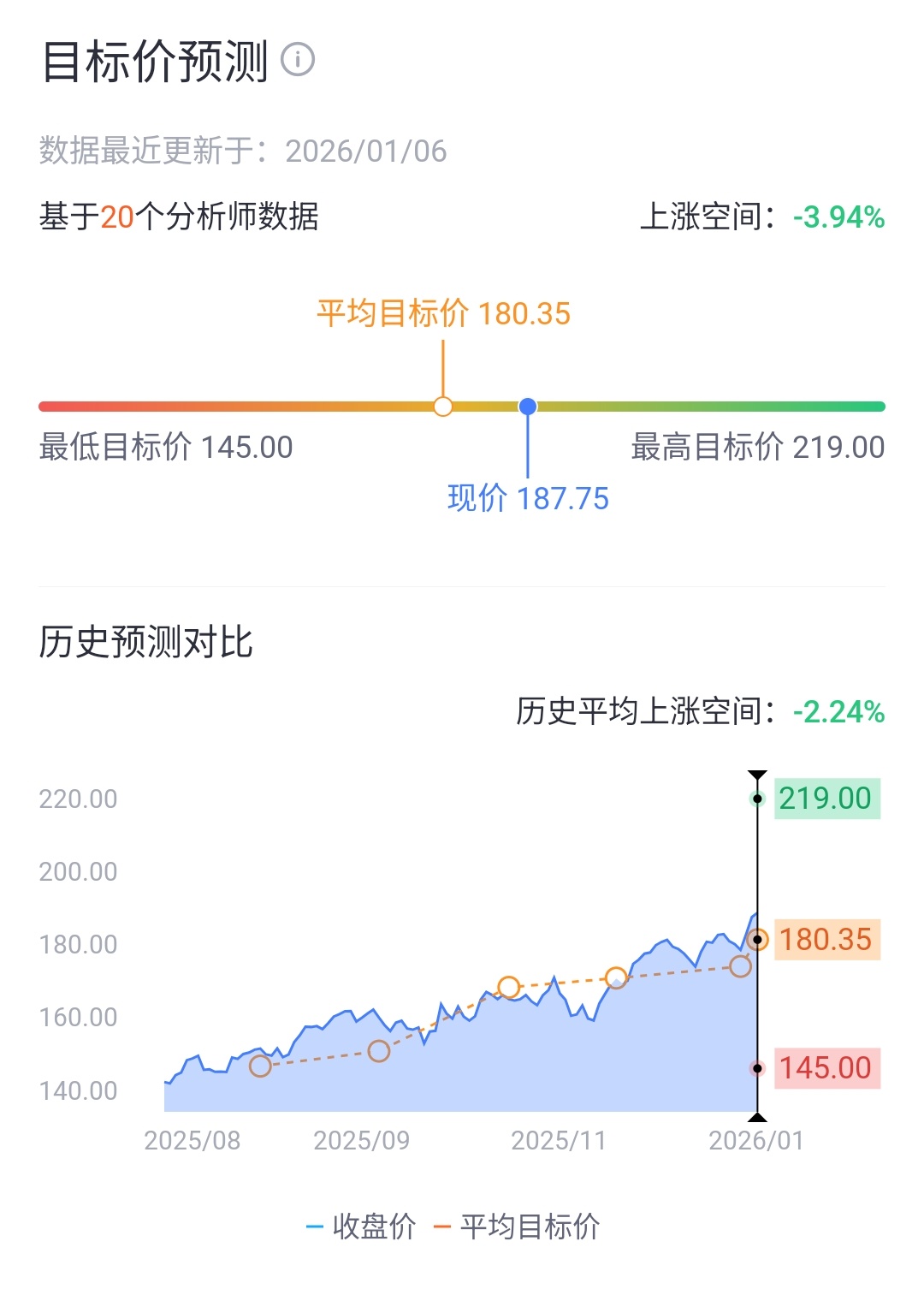
Task: Collapse the 基于20个分析师数据 detail row
Action: pos(180,218)
